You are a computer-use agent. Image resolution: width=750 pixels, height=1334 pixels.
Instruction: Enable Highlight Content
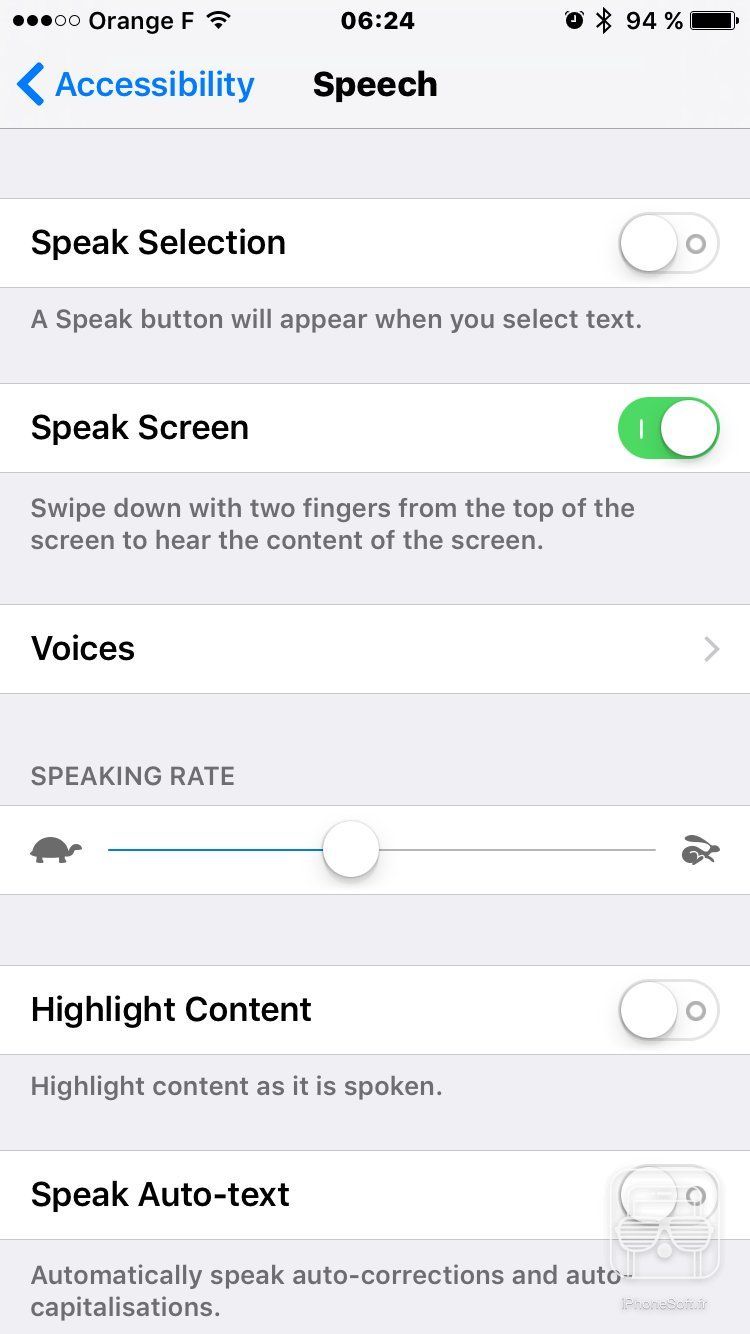tap(668, 1010)
